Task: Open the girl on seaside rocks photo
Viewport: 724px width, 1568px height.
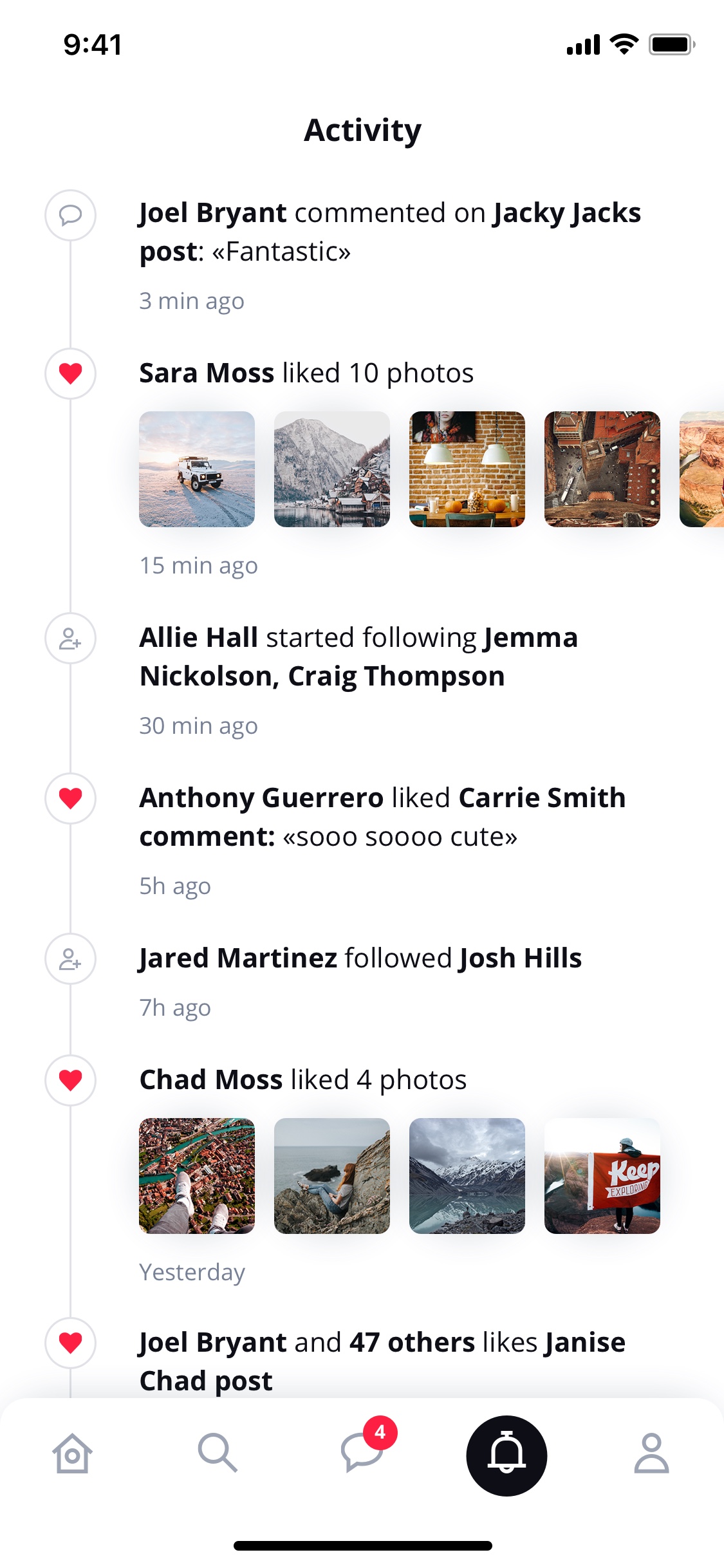Action: click(x=332, y=1176)
